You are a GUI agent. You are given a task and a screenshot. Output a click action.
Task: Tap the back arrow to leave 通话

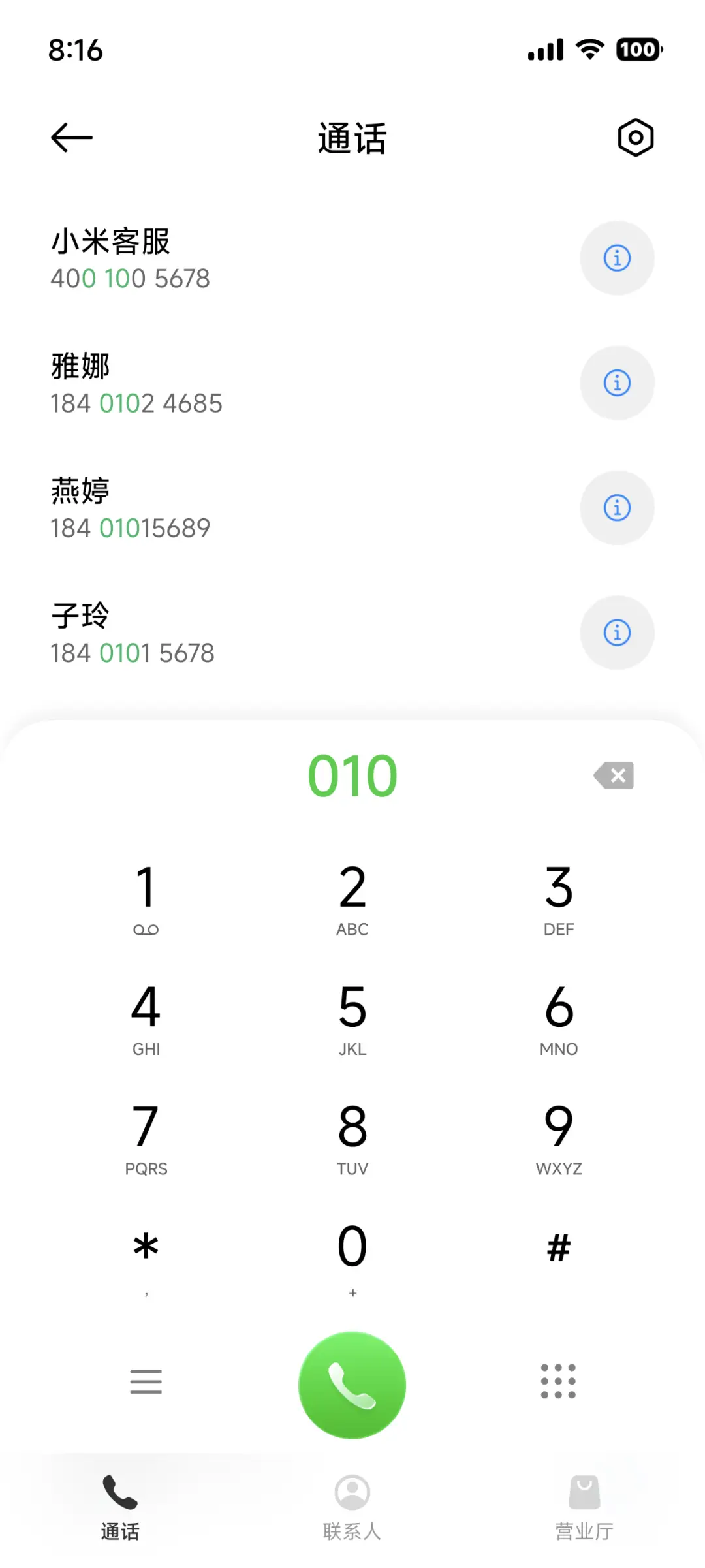tap(70, 137)
